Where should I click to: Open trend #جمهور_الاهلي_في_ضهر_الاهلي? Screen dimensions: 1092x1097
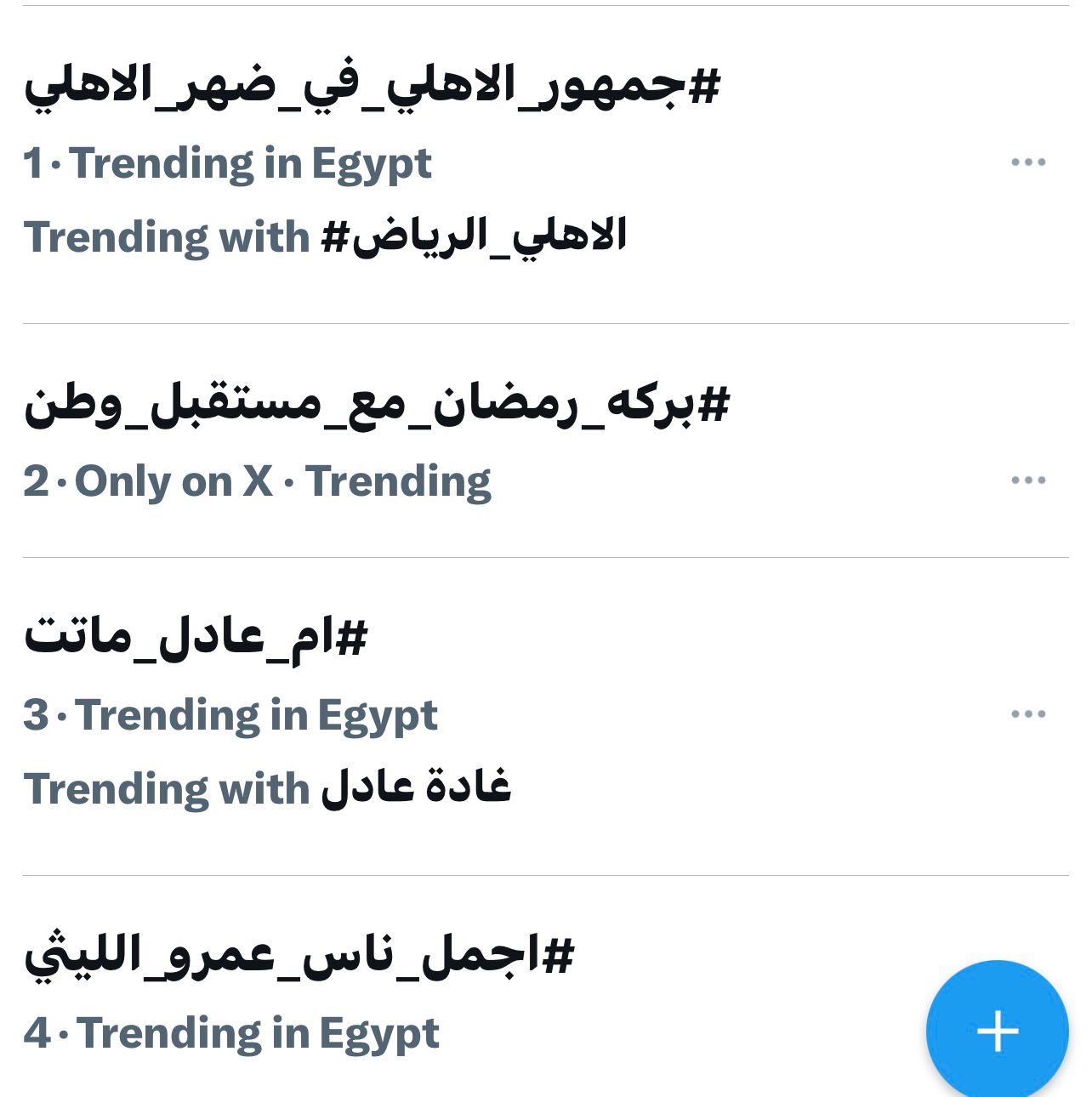(372, 86)
